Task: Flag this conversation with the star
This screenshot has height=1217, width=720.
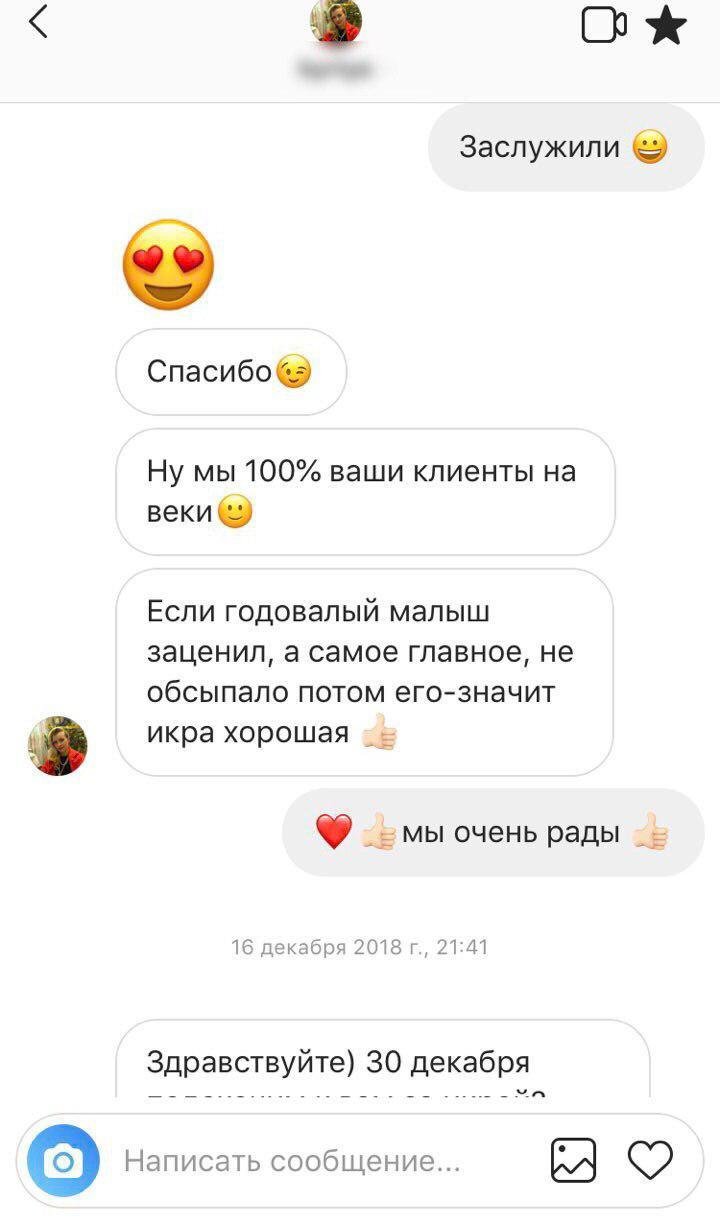Action: [x=666, y=25]
